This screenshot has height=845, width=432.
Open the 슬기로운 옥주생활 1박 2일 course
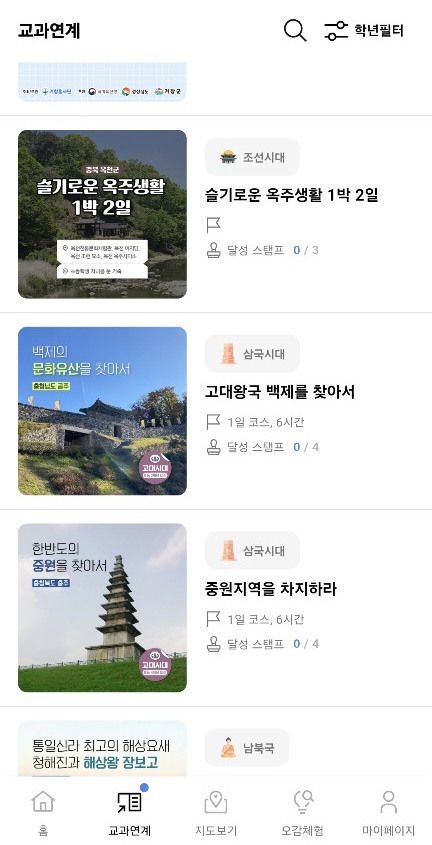[216, 214]
